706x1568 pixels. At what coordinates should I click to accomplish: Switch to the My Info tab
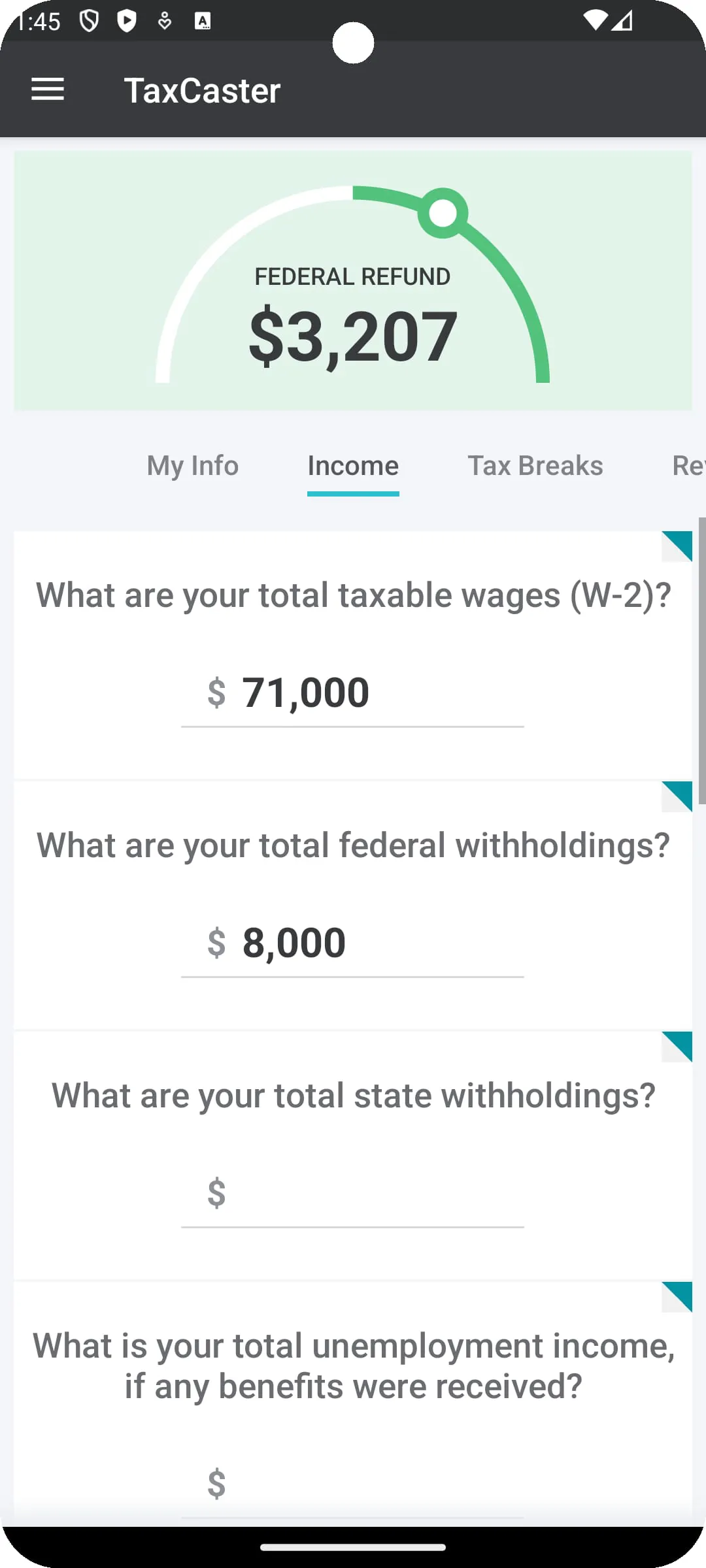pos(192,466)
